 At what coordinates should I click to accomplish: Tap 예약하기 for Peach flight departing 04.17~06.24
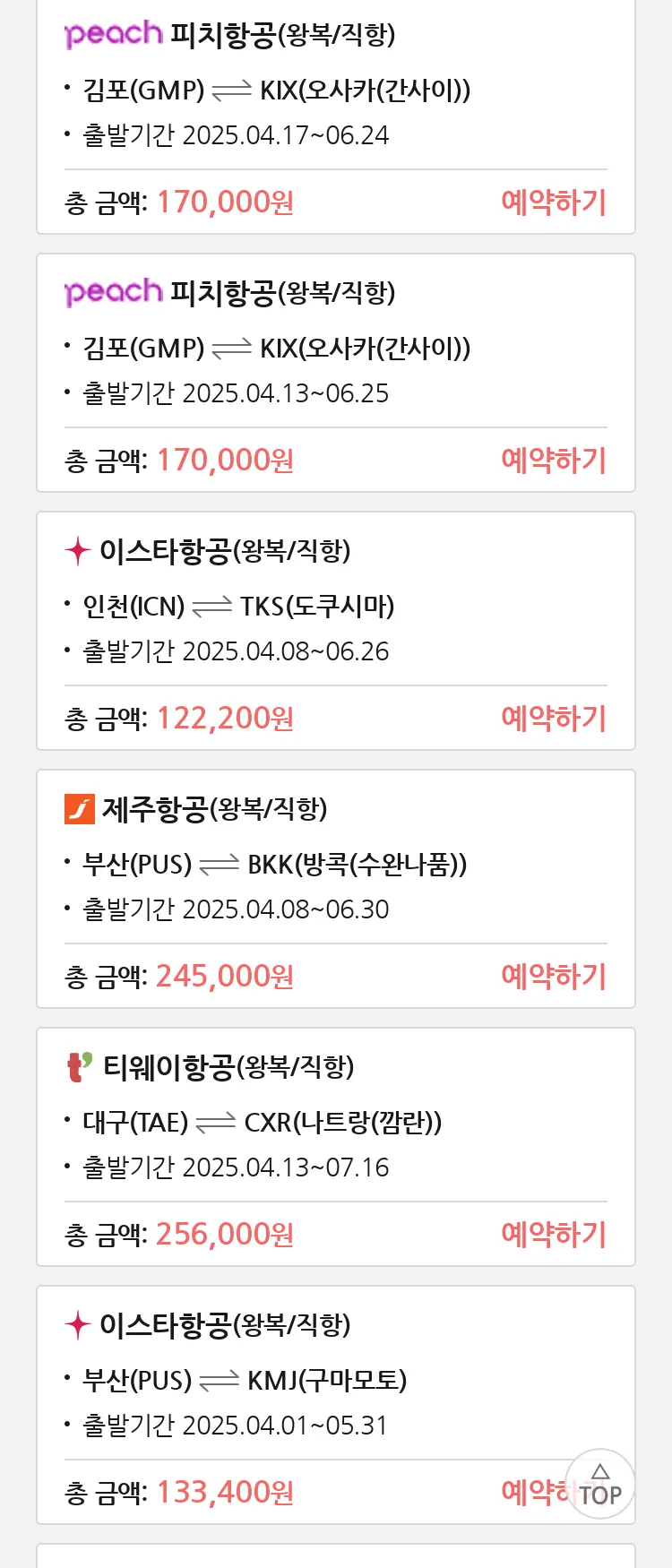click(553, 202)
